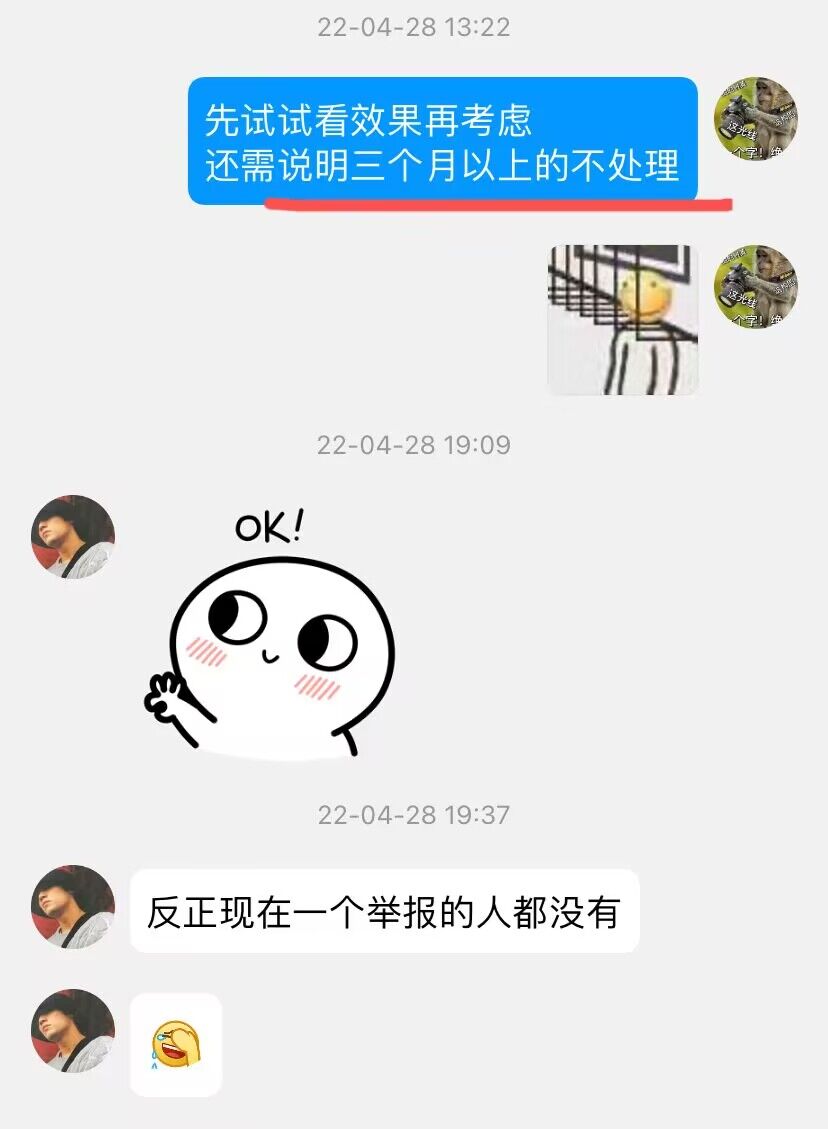Viewport: 828px width, 1129px height.
Task: Tap the avatar beside the facepalm emoji message
Action: tap(73, 1030)
